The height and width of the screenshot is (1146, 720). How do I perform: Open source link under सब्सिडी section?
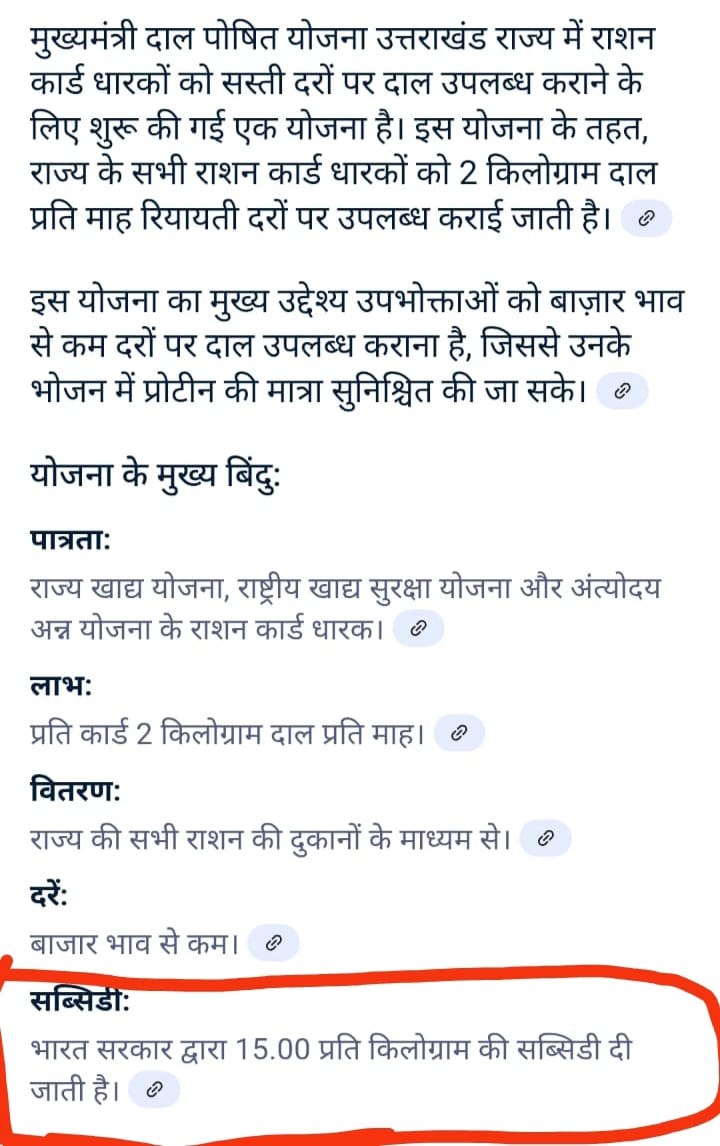[x=155, y=1090]
